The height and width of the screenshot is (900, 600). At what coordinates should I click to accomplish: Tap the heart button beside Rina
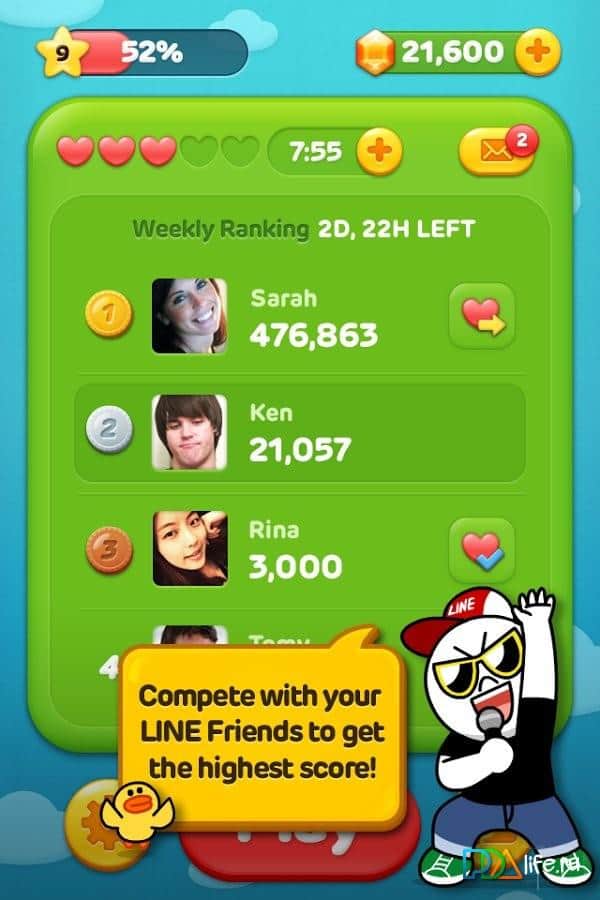tap(482, 550)
